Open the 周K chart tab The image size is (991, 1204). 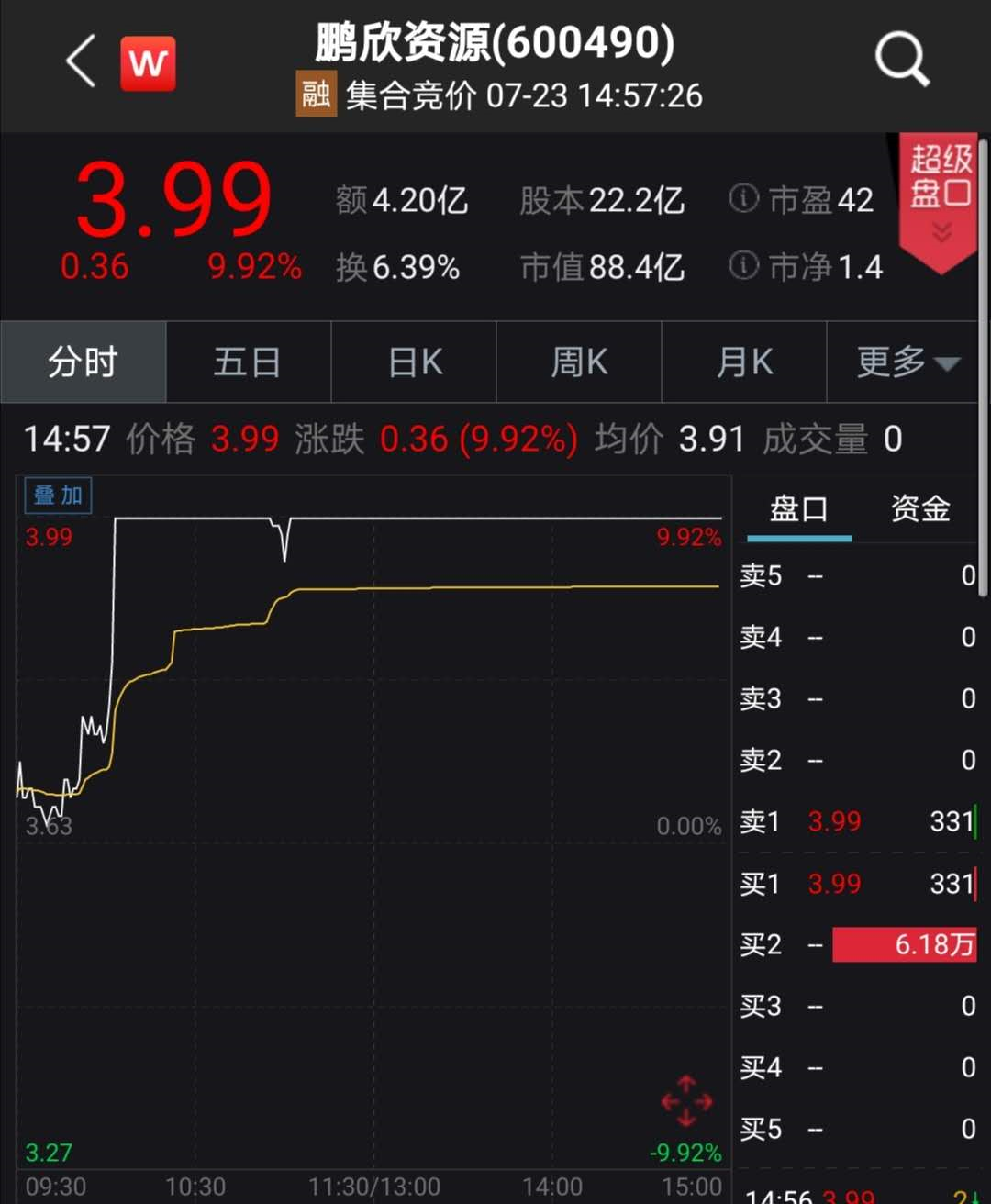[579, 362]
